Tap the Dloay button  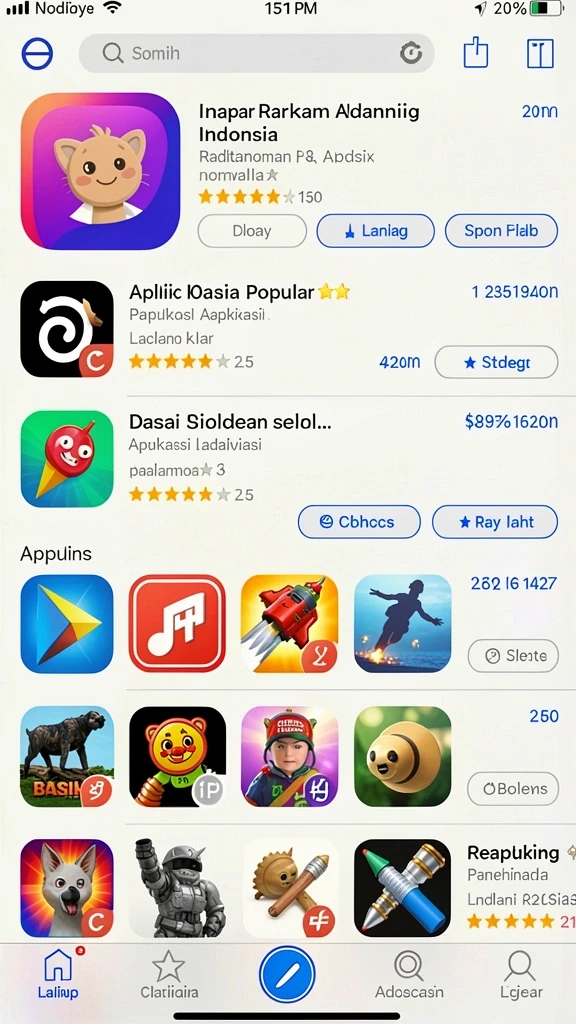252,231
